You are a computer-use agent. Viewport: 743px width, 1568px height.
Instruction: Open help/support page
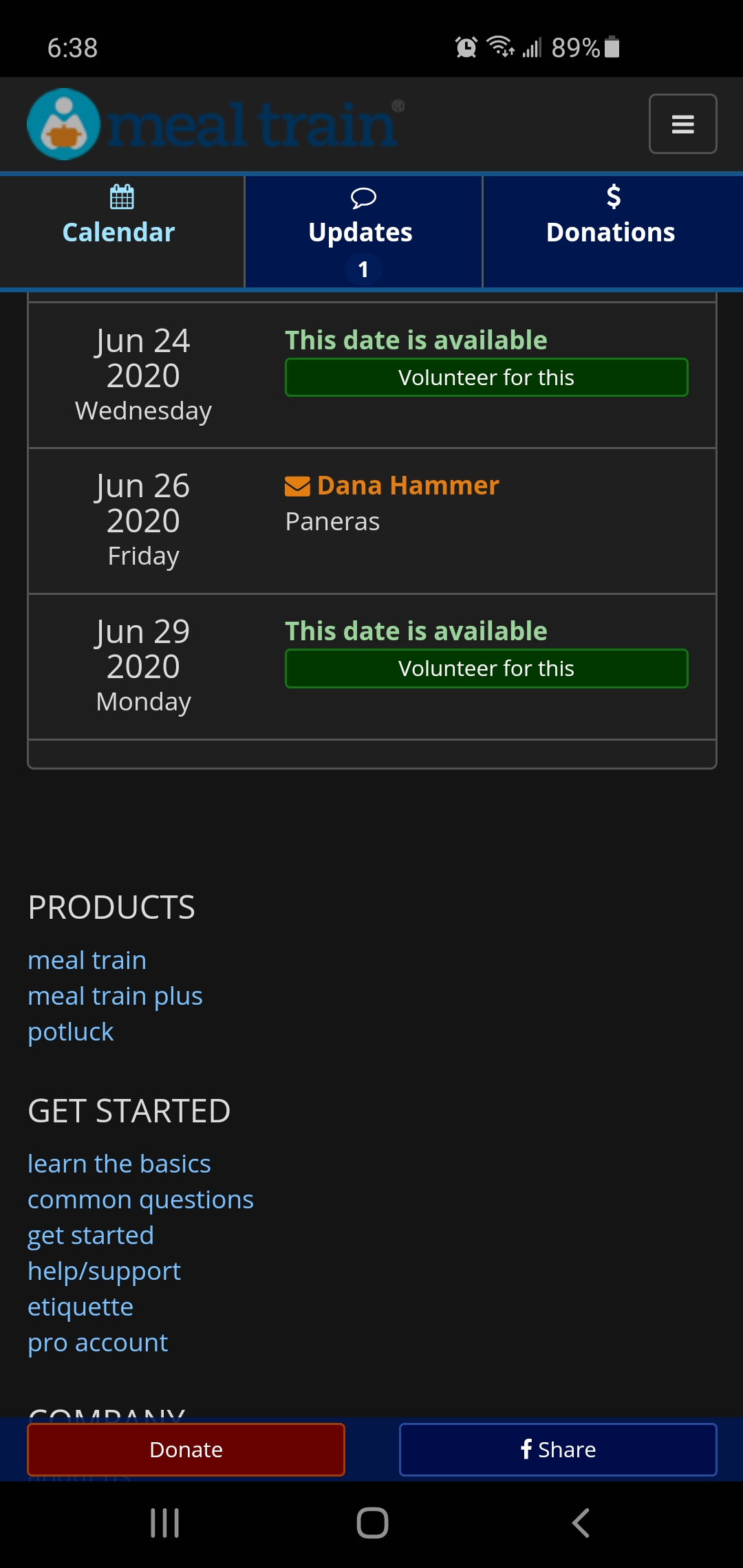tap(104, 1271)
